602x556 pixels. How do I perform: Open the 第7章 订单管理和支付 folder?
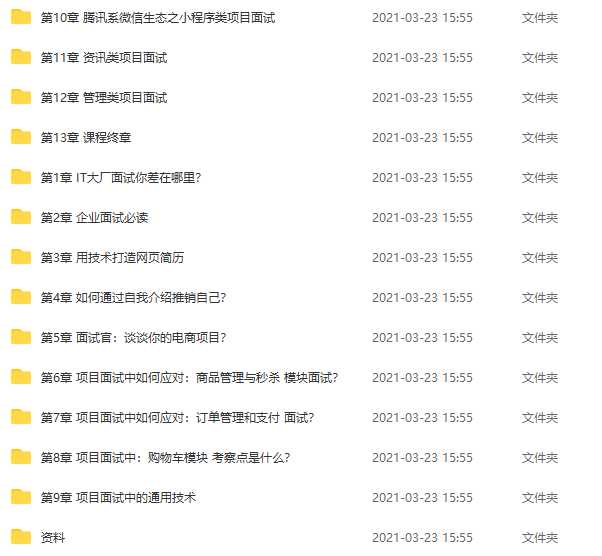pyautogui.click(x=177, y=418)
